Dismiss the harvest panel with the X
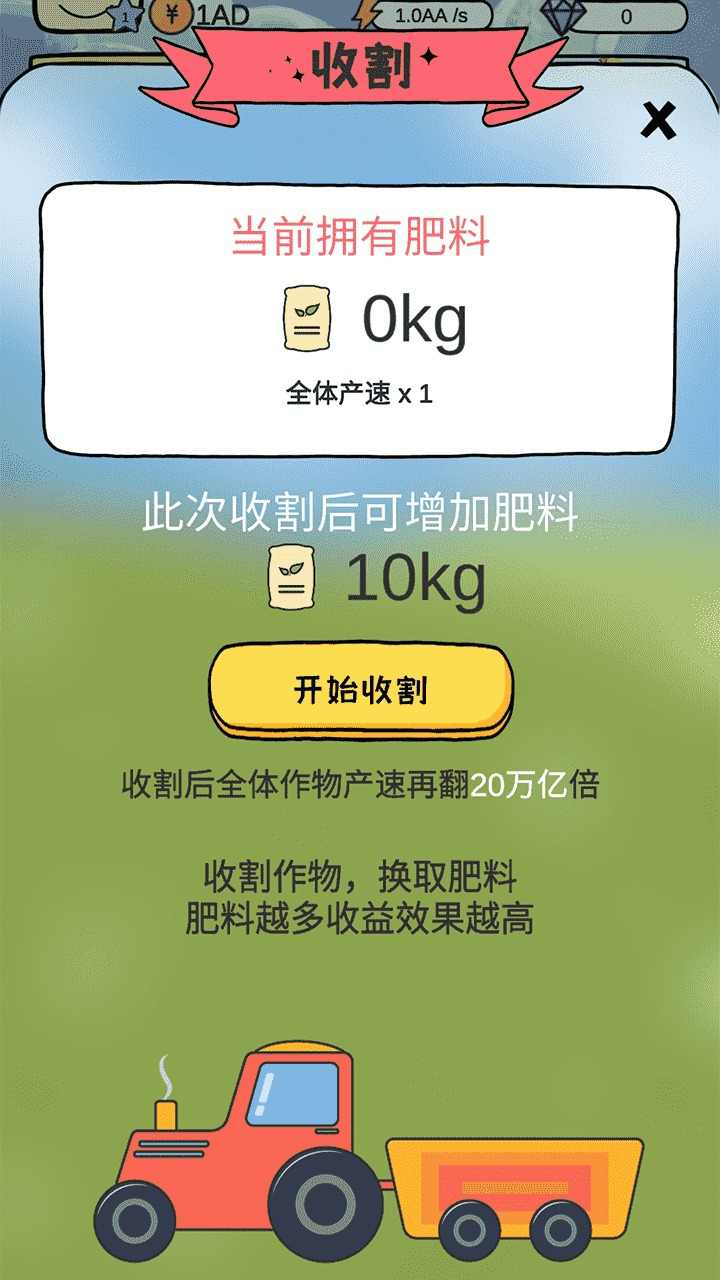This screenshot has height=1280, width=720. [660, 120]
